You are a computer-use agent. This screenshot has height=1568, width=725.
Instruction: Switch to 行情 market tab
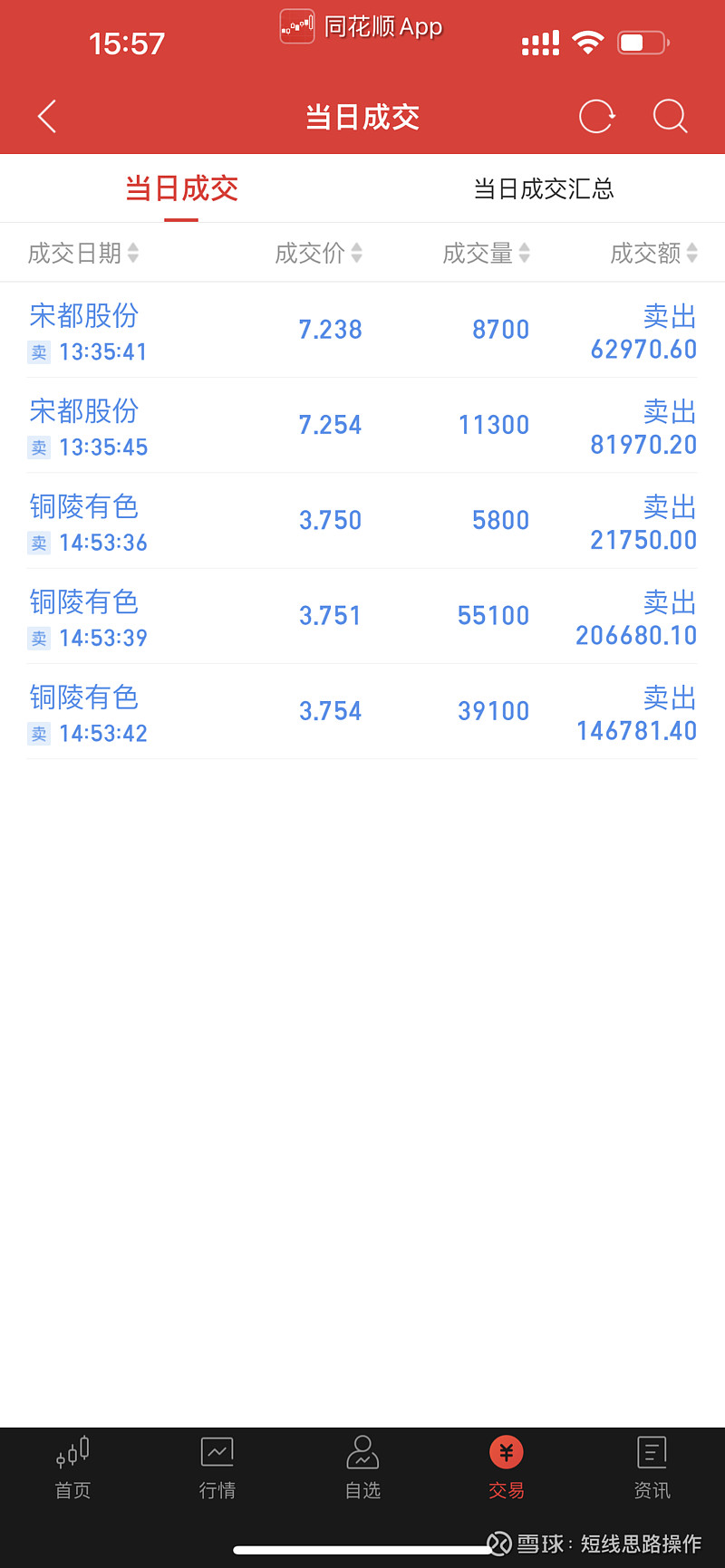tap(217, 1468)
